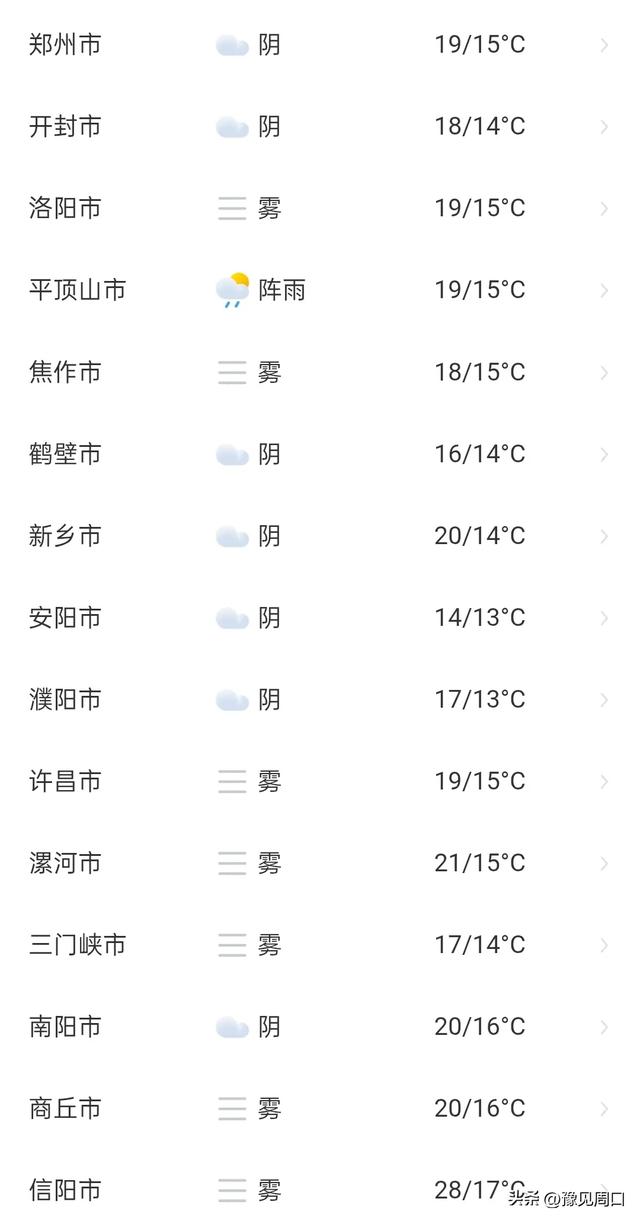The height and width of the screenshot is (1221, 640).
Task: View 安阳市 weather details
Action: (x=320, y=618)
